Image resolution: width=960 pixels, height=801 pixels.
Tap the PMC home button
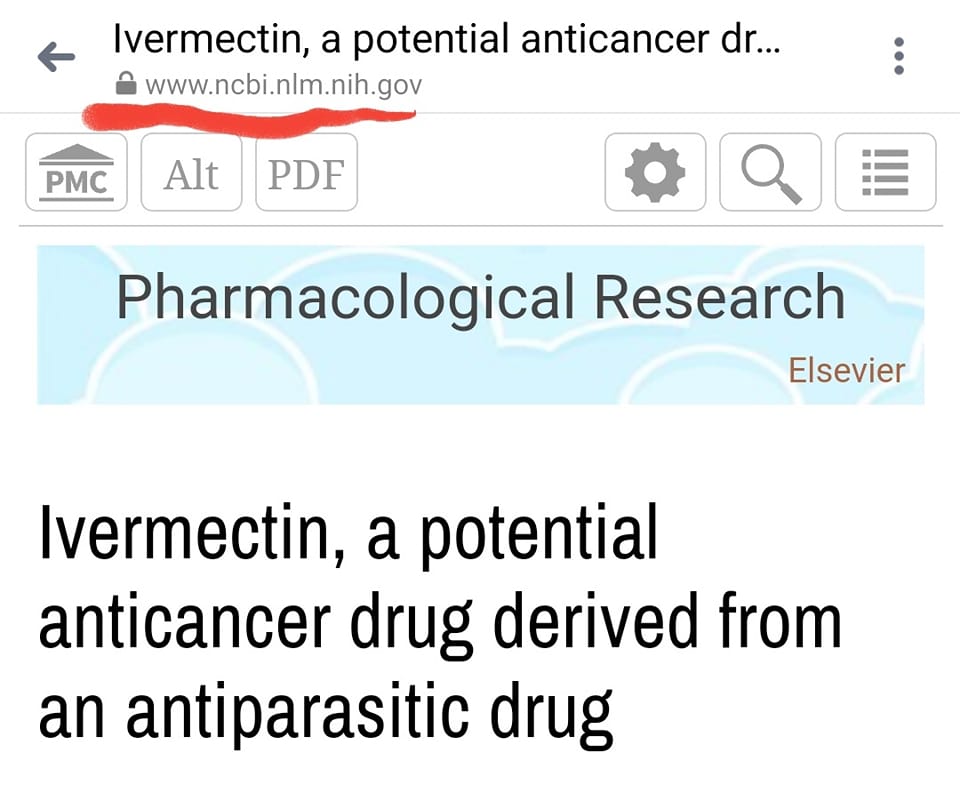[x=77, y=173]
